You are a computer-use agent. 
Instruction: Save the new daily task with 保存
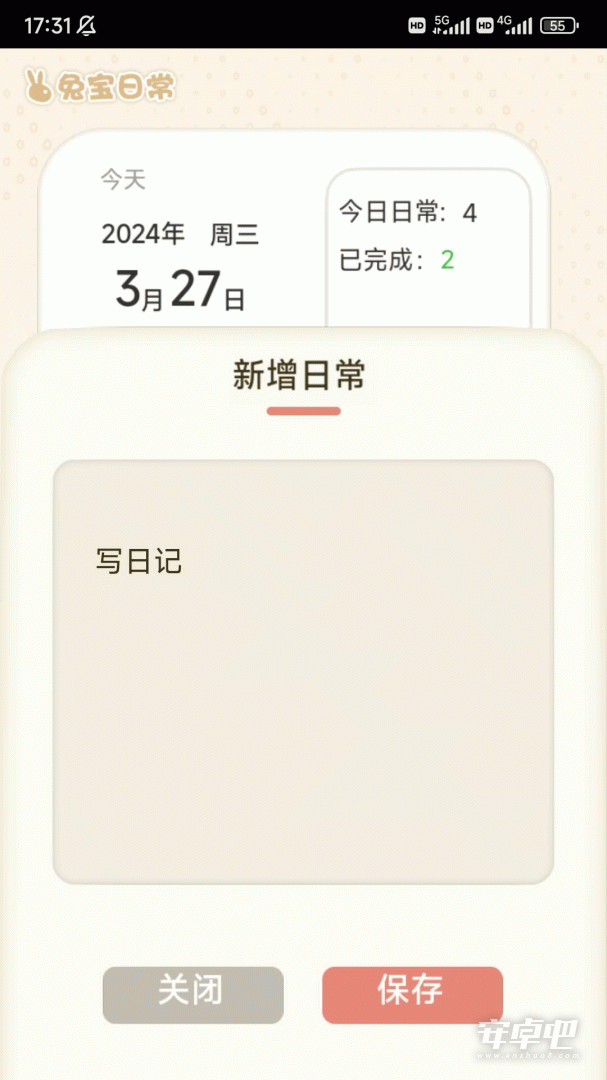point(412,995)
